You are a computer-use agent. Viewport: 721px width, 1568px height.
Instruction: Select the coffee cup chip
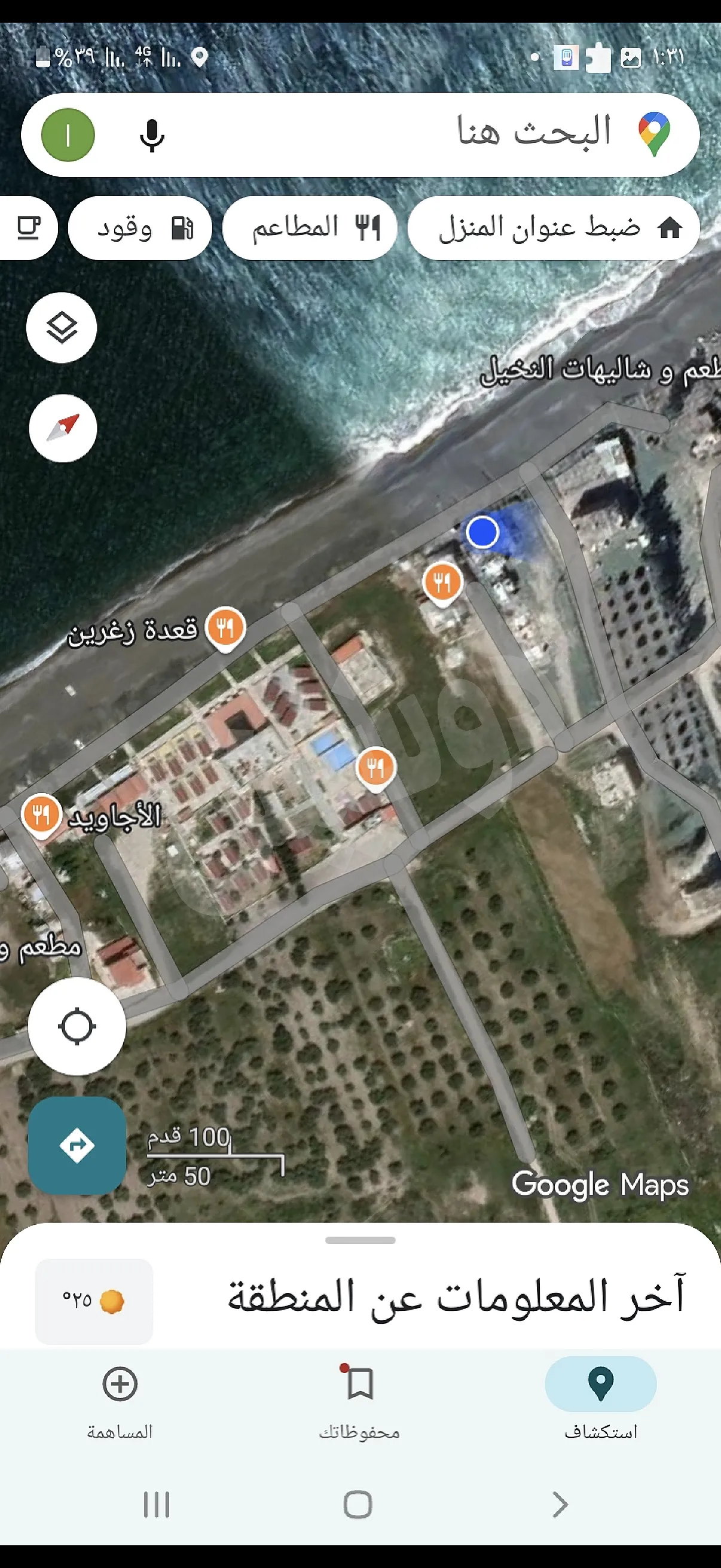point(28,228)
